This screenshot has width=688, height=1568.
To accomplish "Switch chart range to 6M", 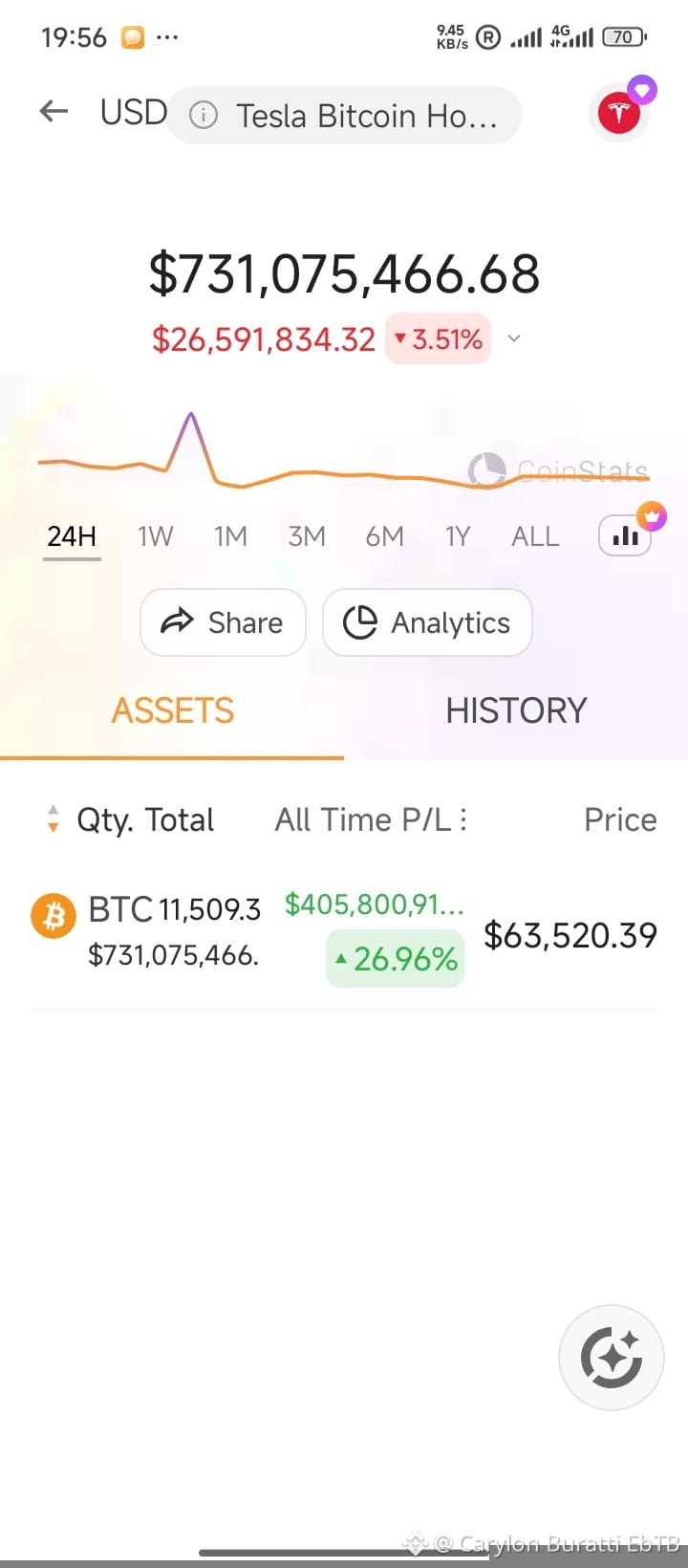I will 384,536.
